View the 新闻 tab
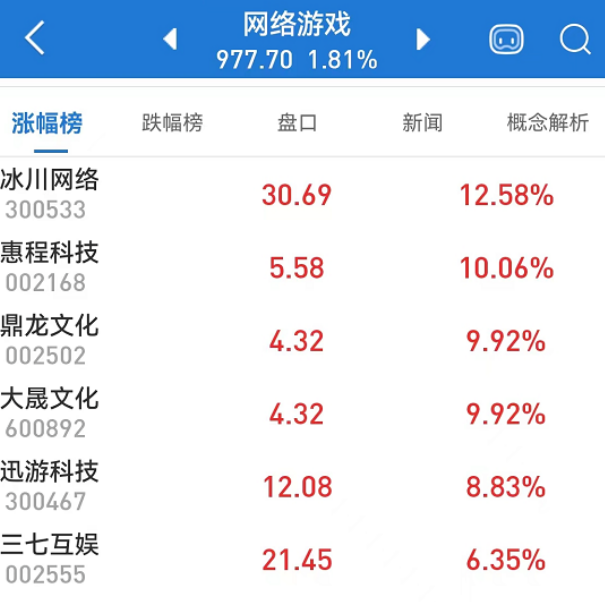The width and height of the screenshot is (605, 602). coord(422,124)
